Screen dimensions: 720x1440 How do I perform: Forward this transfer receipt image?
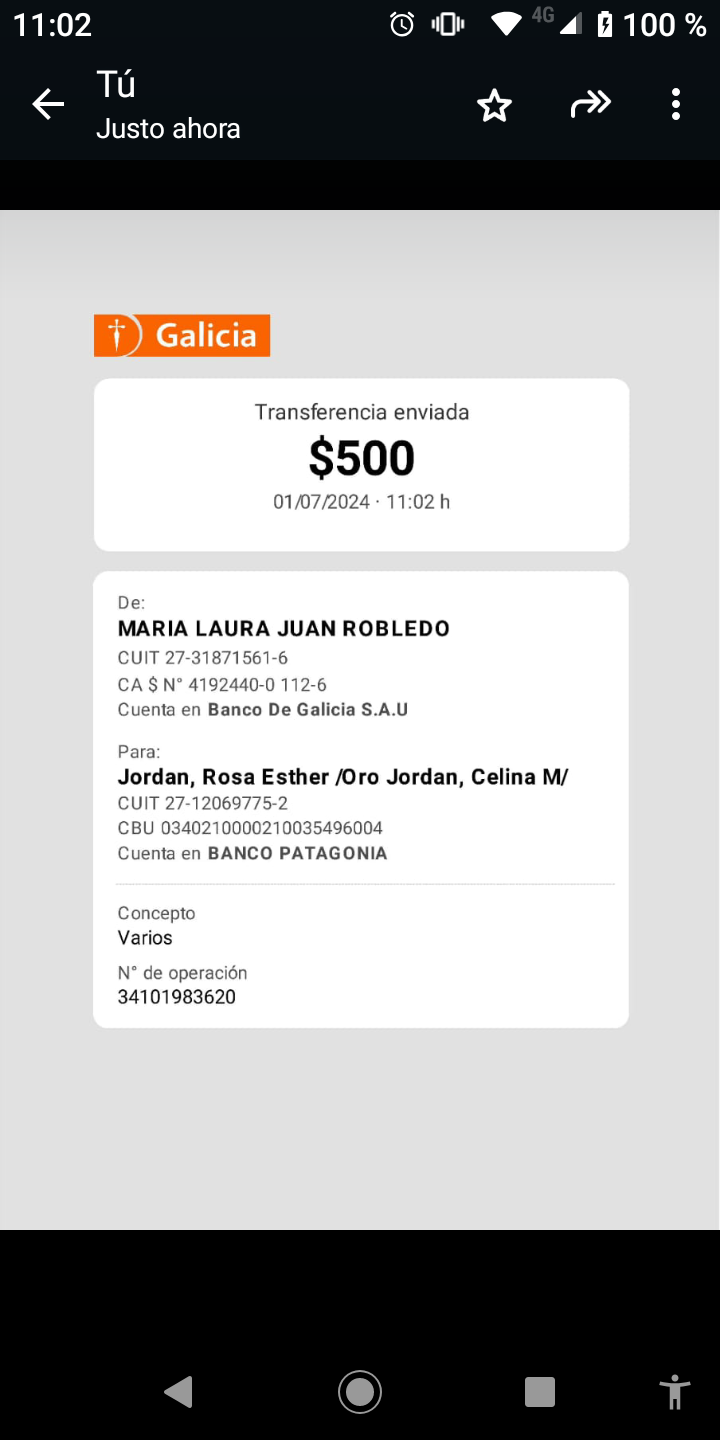[590, 104]
